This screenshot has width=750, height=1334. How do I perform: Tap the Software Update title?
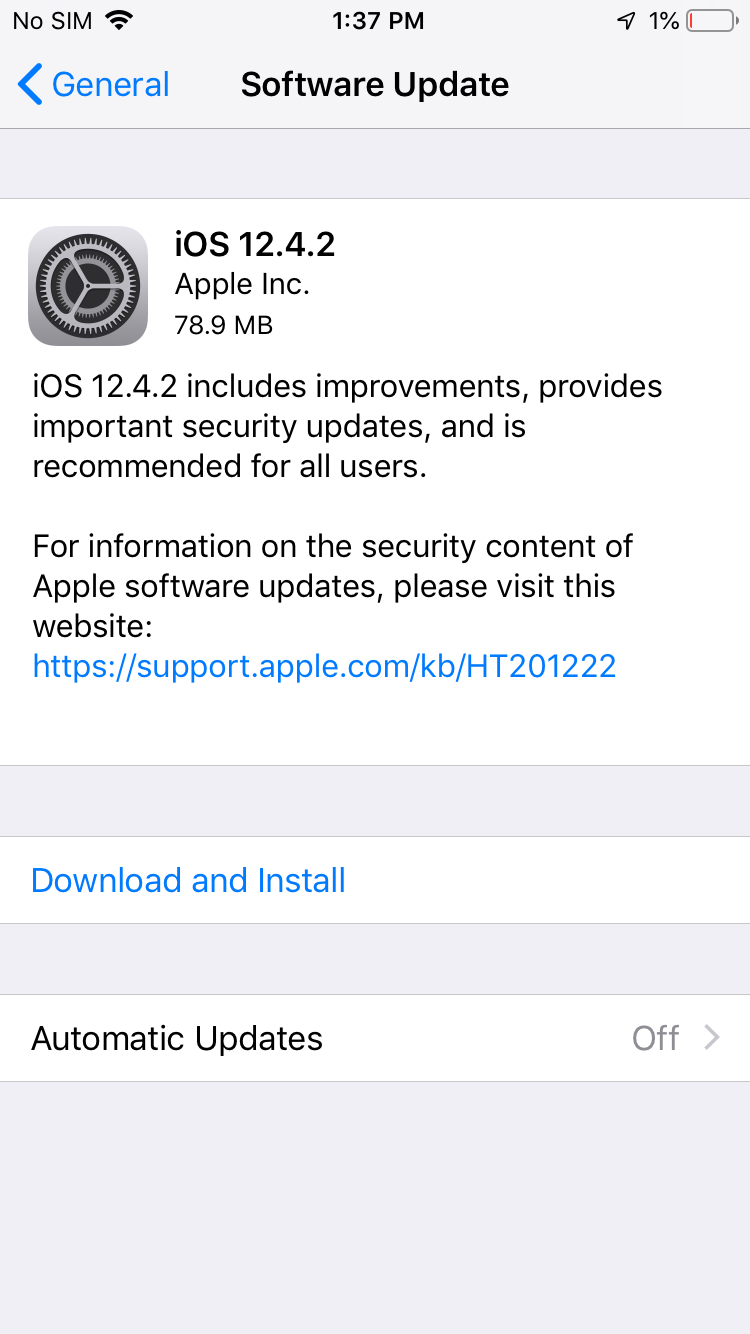click(x=375, y=85)
